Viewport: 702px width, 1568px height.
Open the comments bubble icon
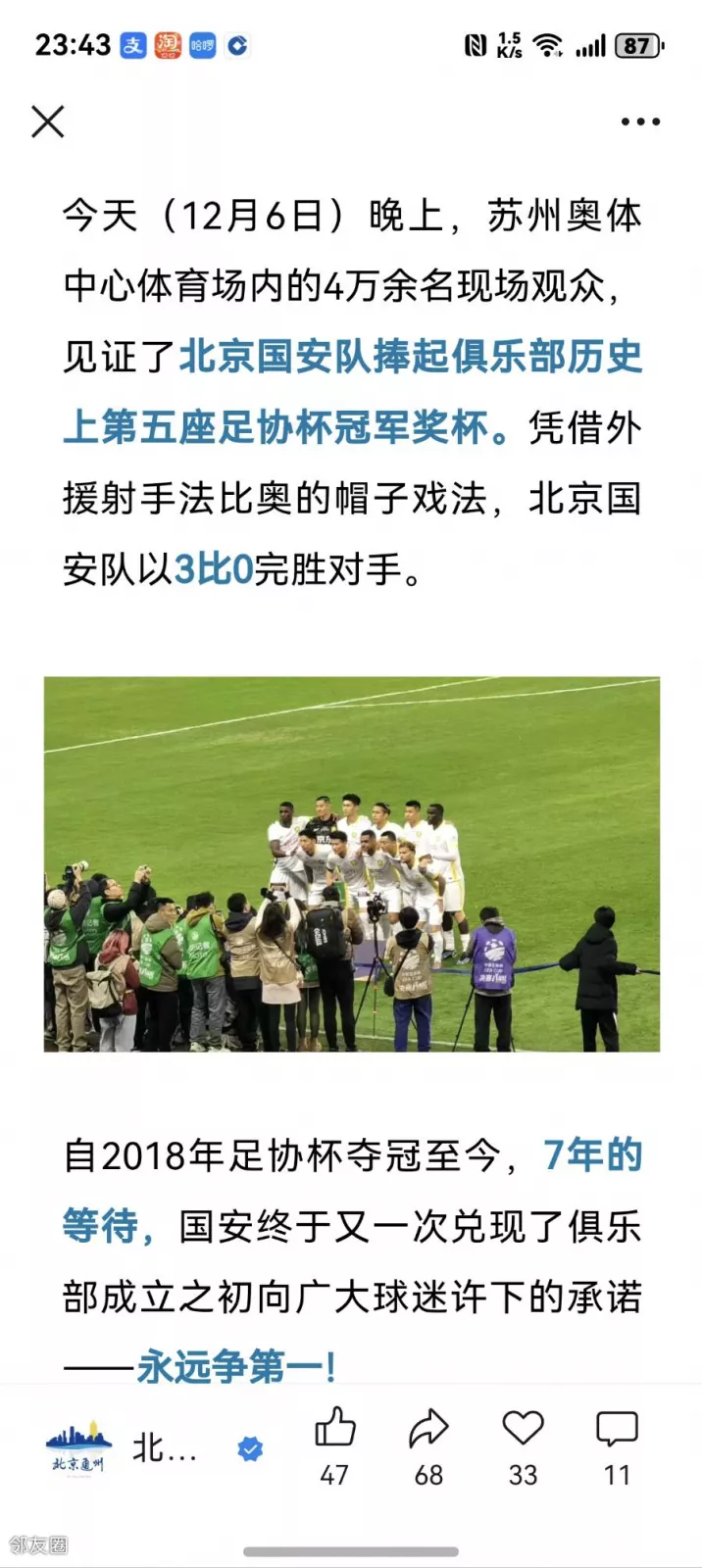[x=617, y=1429]
